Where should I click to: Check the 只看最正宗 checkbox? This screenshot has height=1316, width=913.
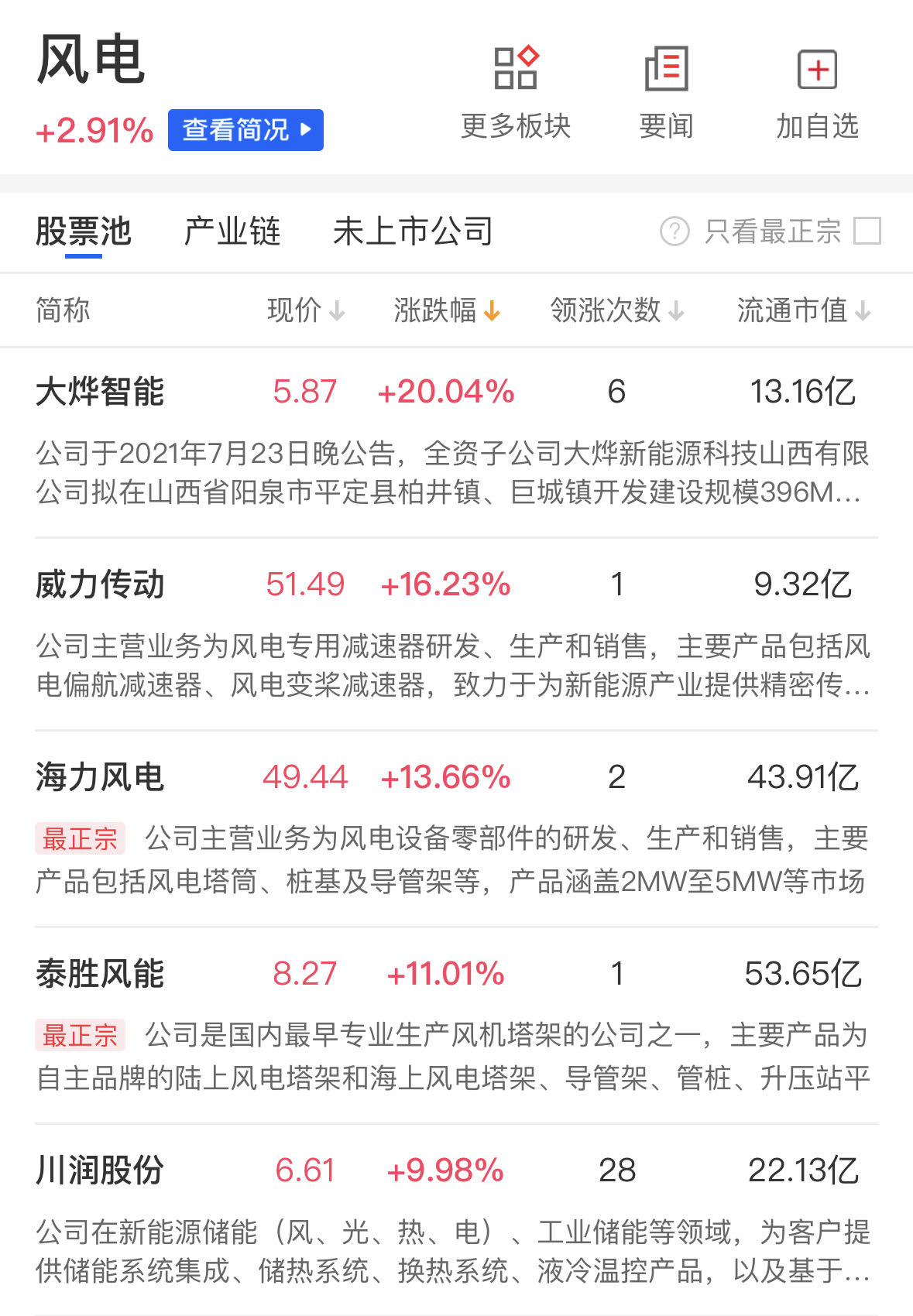pyautogui.click(x=867, y=231)
